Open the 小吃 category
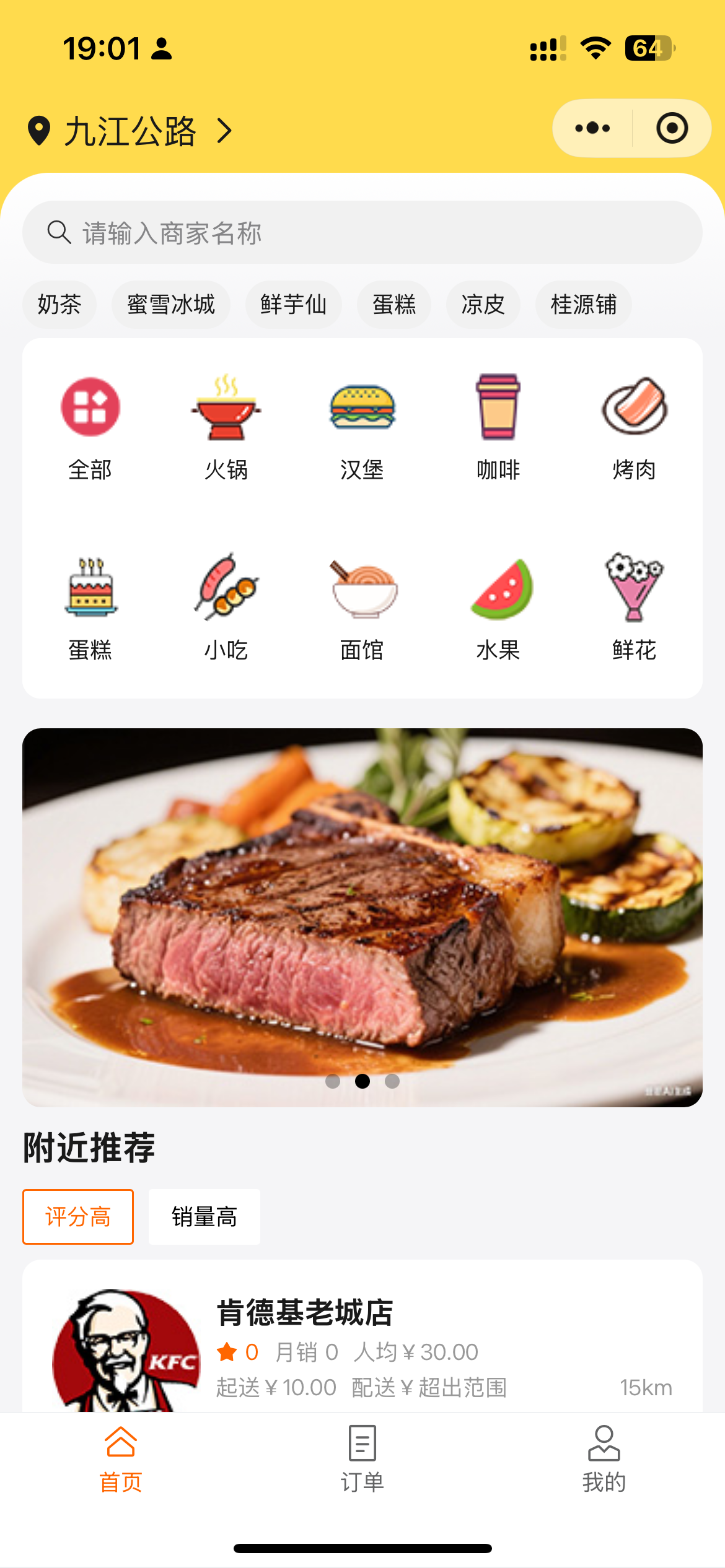Screen dimensions: 725x1568 226,607
